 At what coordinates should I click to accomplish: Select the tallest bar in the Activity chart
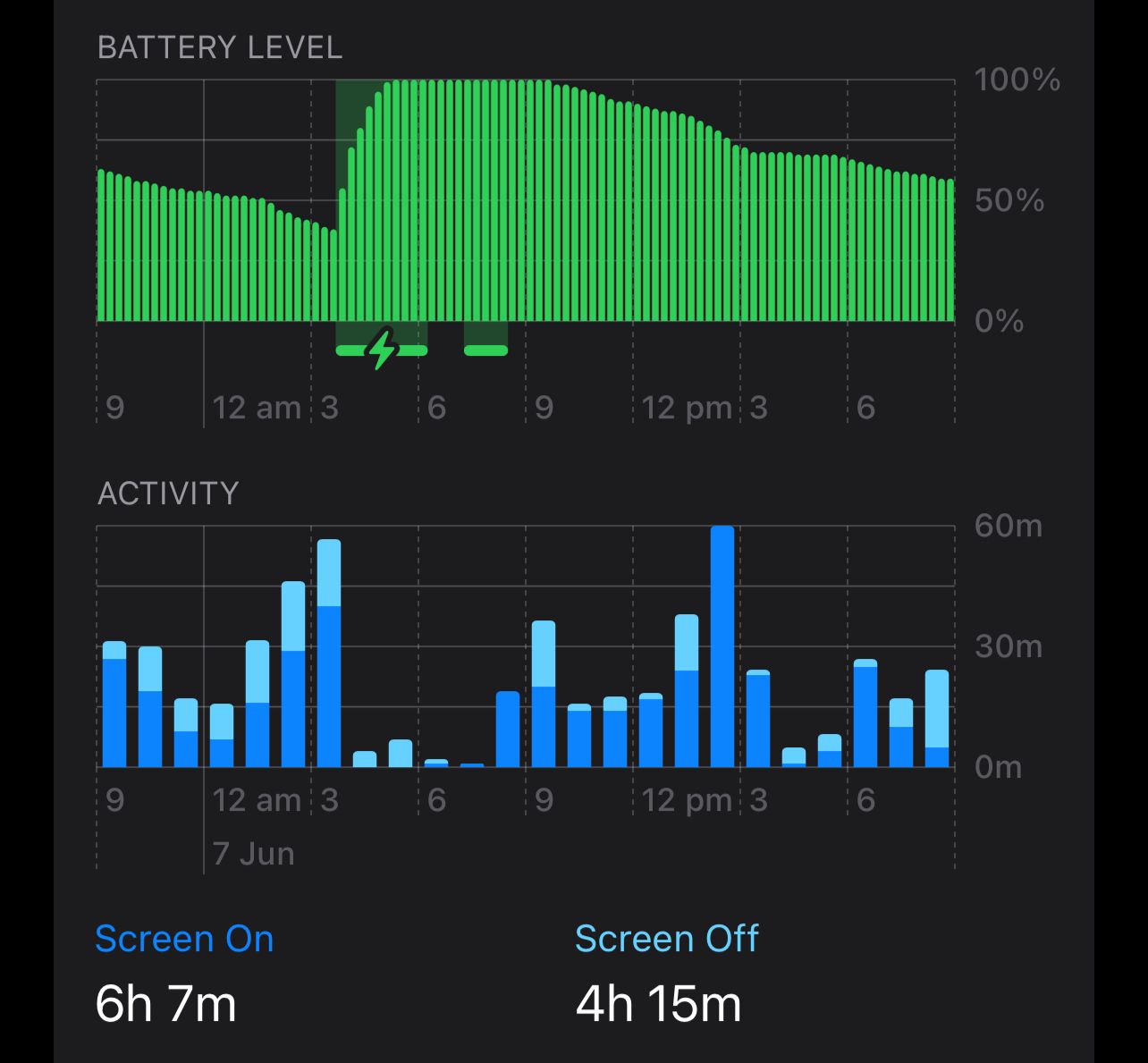[722, 646]
